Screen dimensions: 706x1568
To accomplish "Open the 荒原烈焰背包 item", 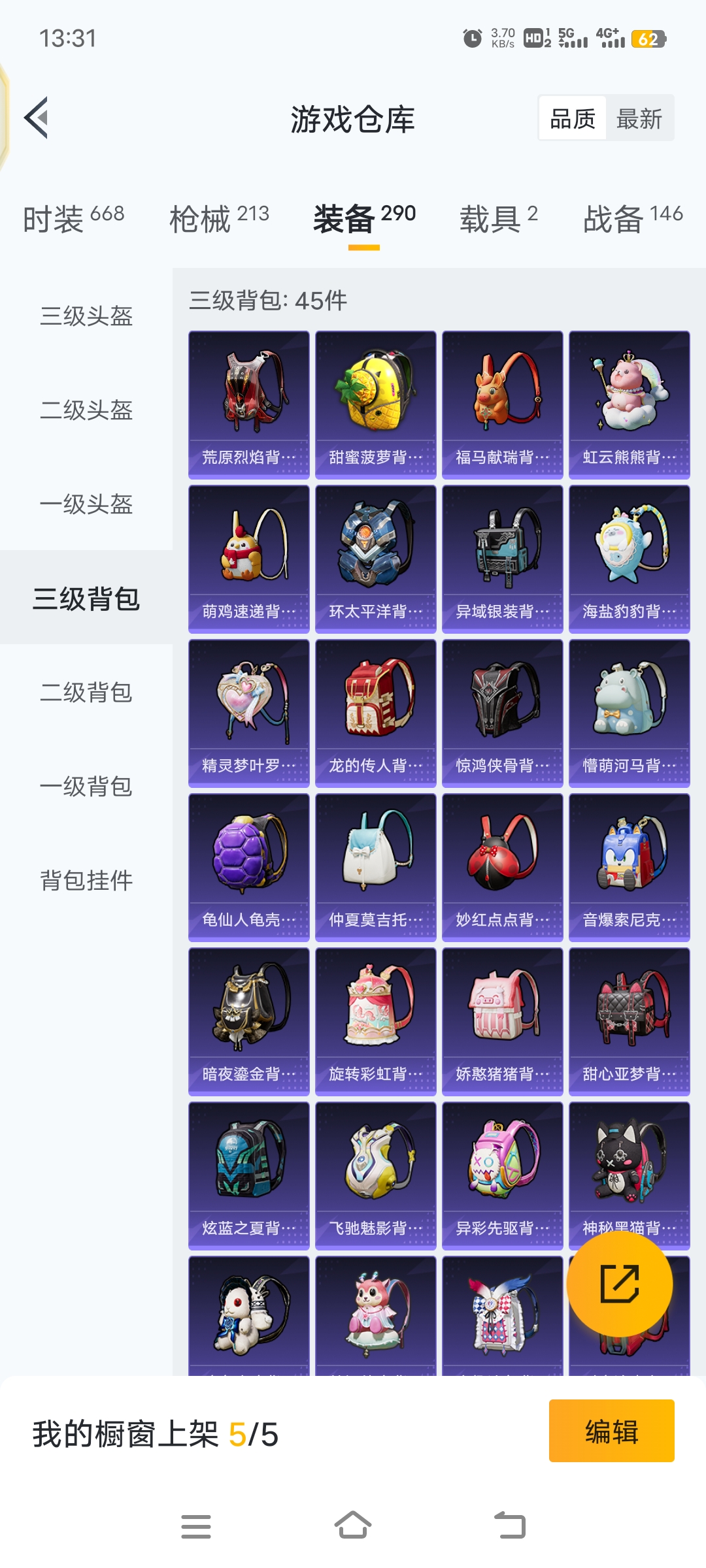I will tap(249, 405).
